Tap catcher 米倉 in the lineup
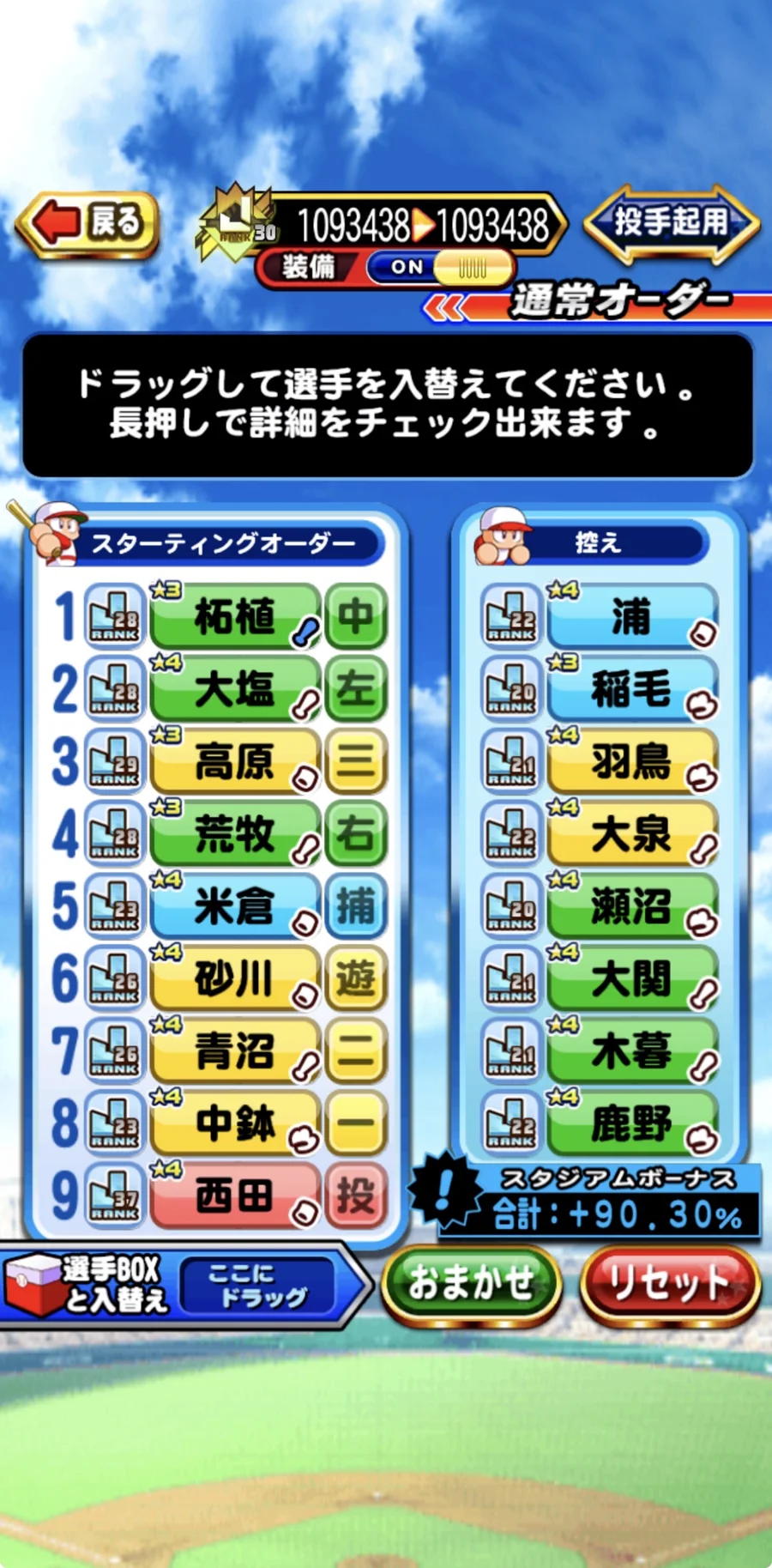The image size is (772, 1568). [x=235, y=906]
